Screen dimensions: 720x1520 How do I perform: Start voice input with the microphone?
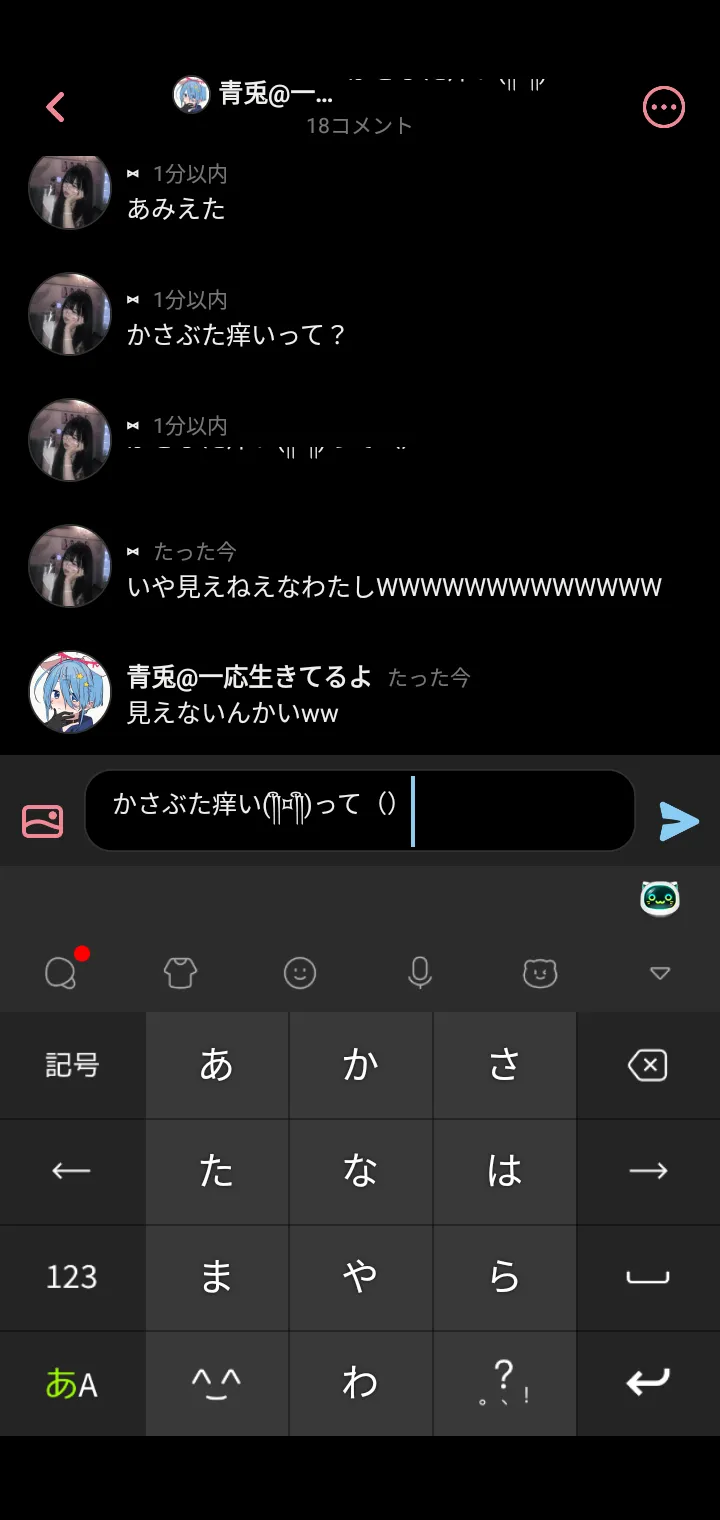point(420,972)
